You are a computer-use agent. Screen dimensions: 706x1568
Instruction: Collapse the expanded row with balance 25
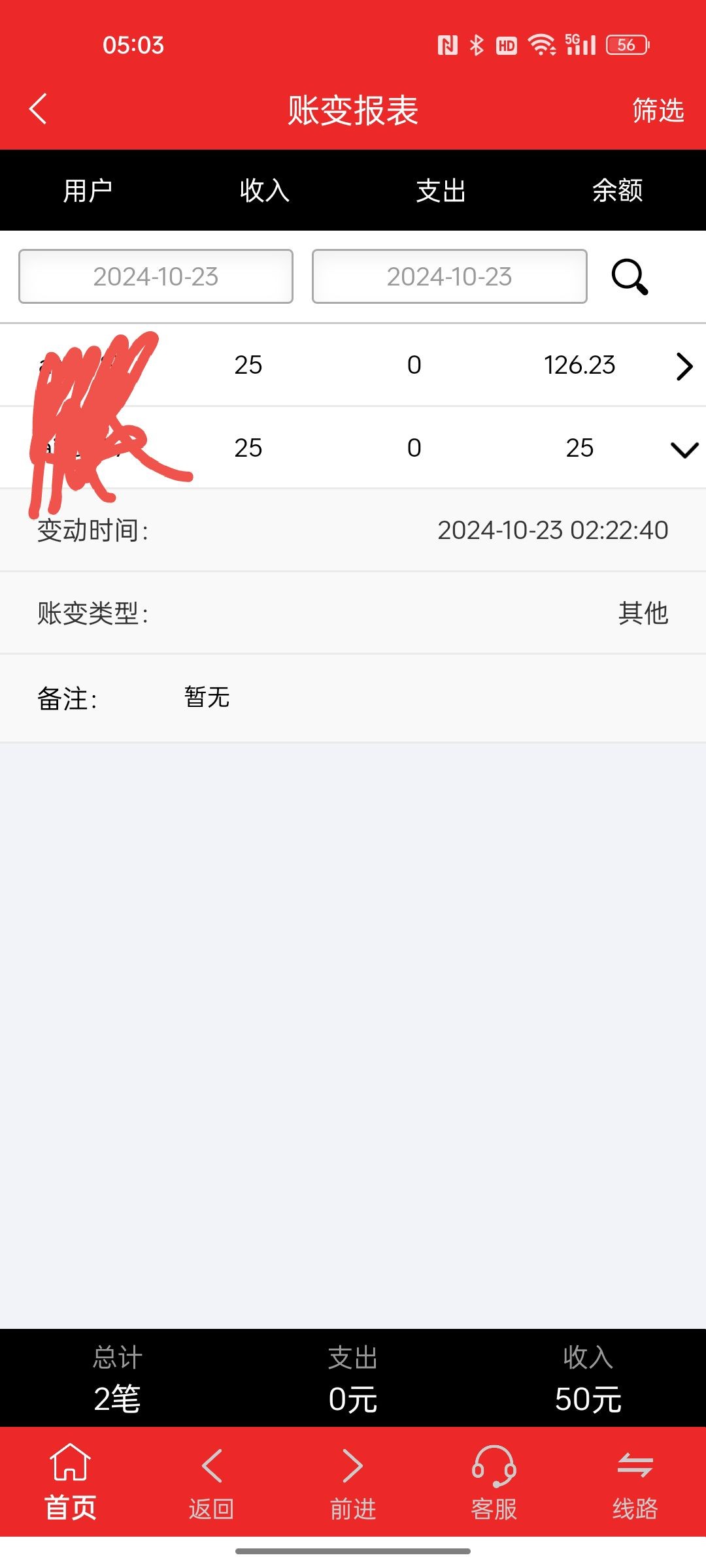point(684,449)
